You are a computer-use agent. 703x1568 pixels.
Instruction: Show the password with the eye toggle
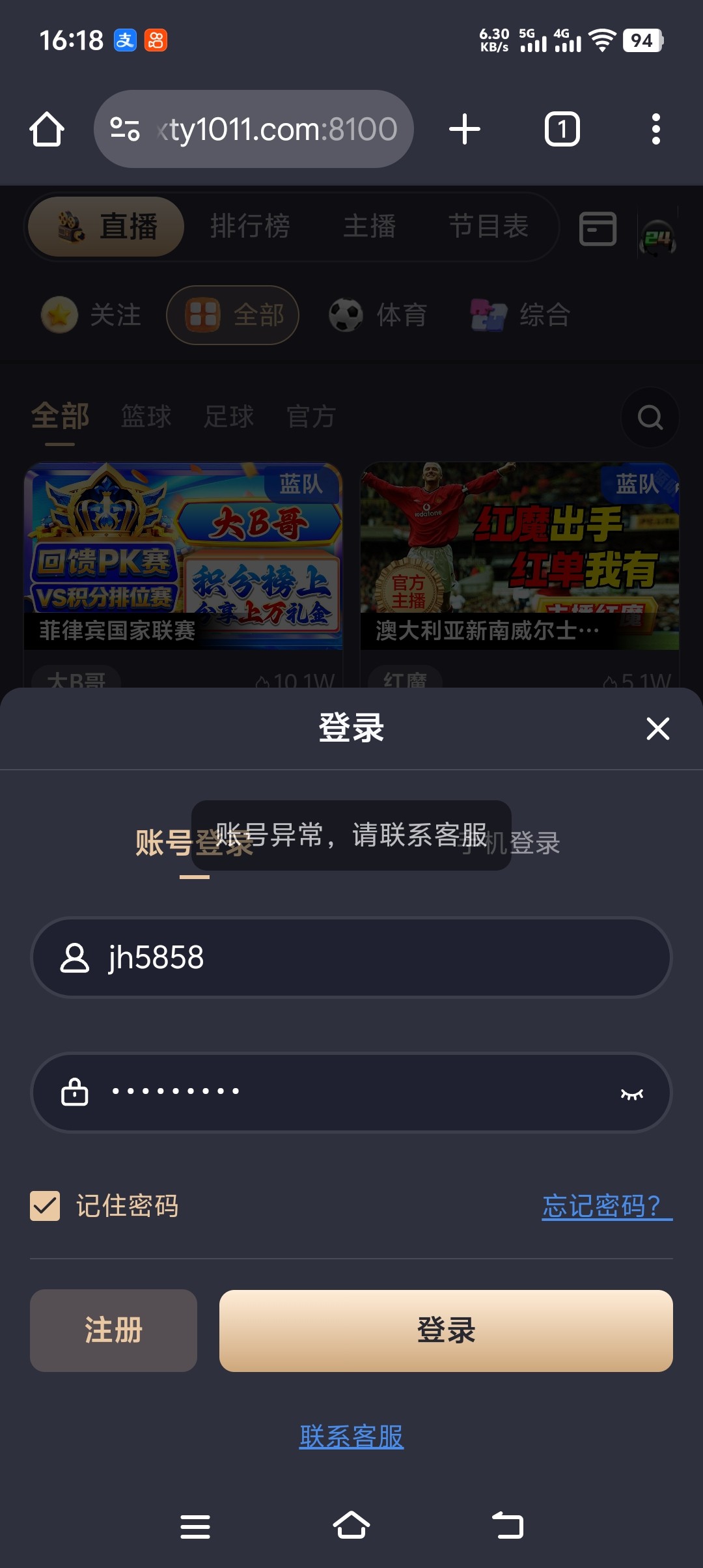tap(630, 1093)
